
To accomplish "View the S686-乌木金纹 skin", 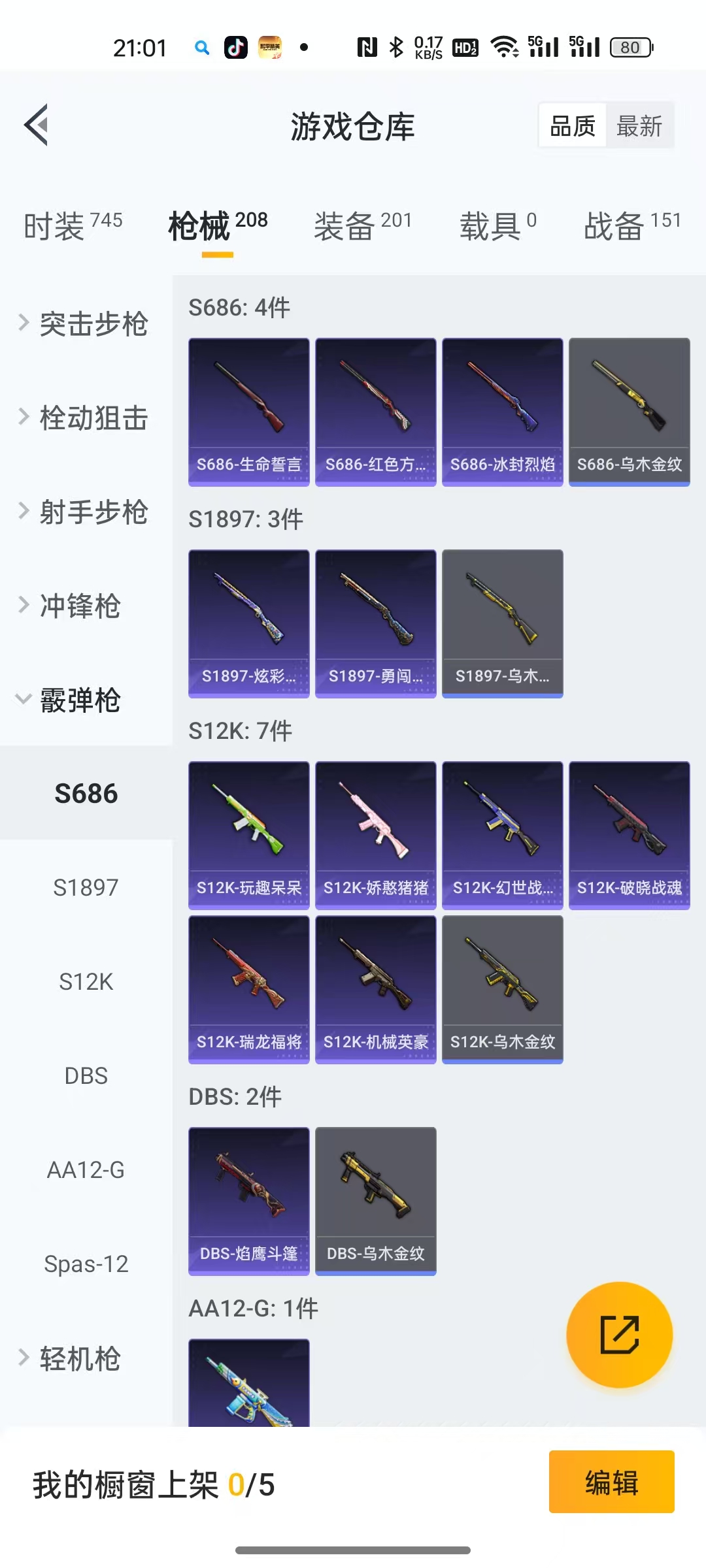I will [x=630, y=412].
